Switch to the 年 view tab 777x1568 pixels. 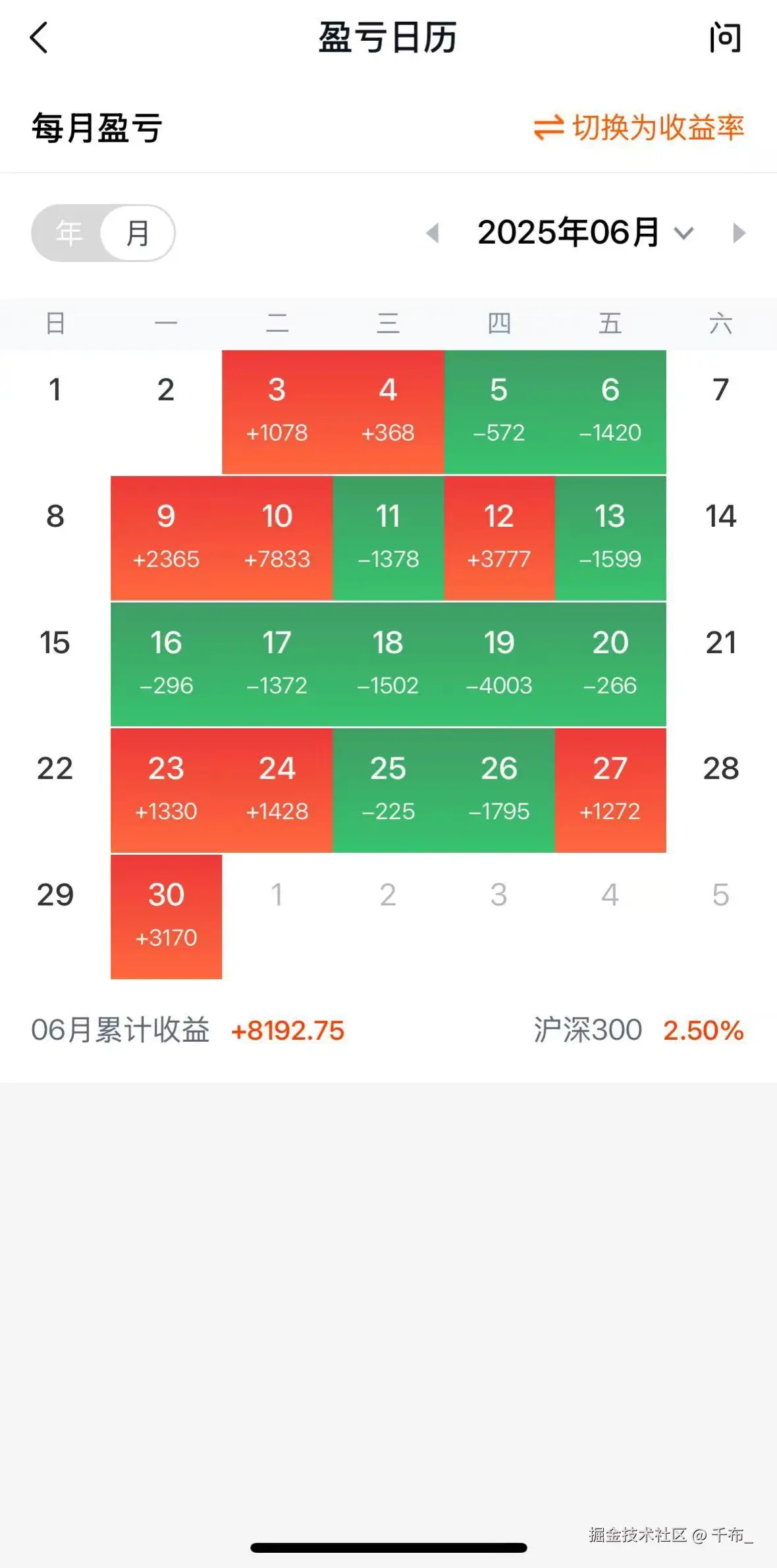(x=69, y=232)
